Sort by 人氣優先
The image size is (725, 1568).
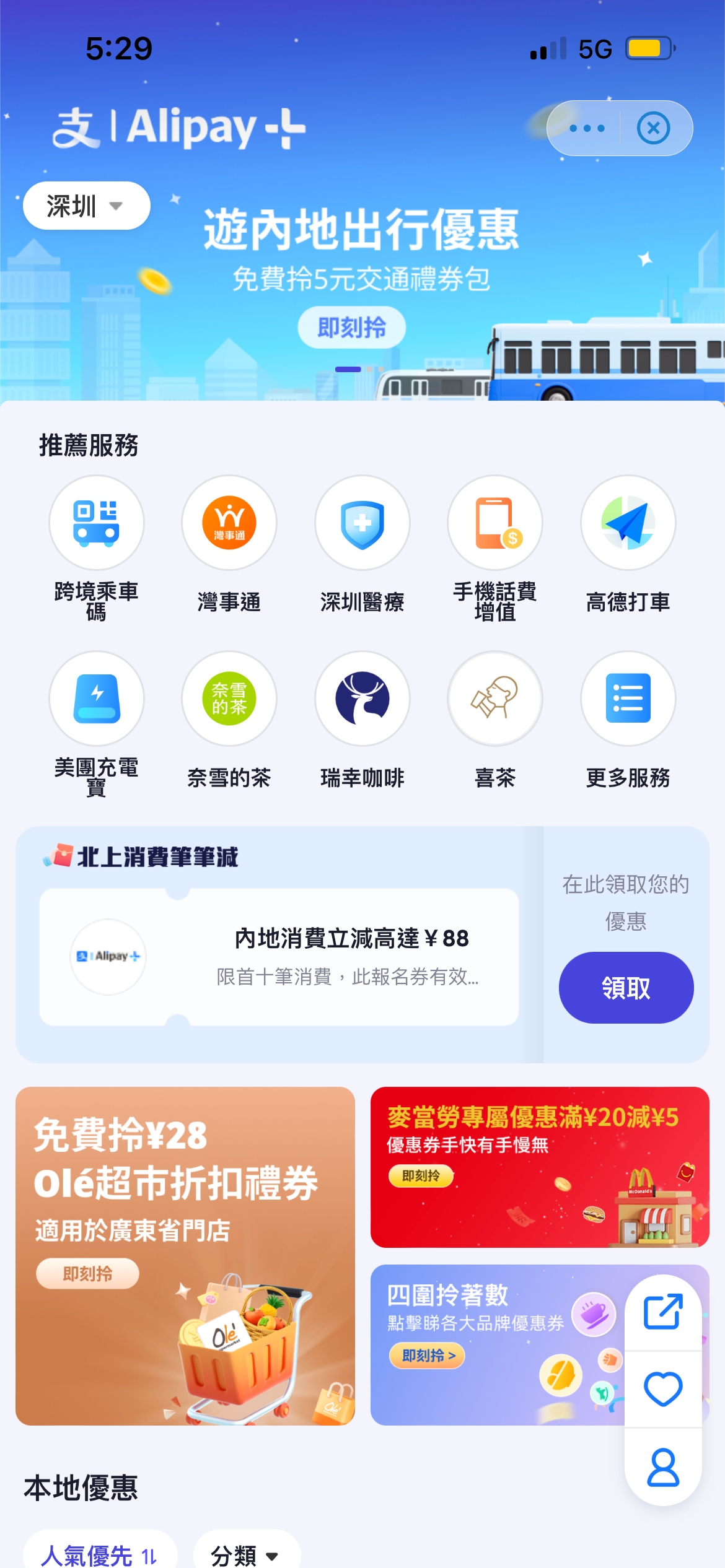100,1554
